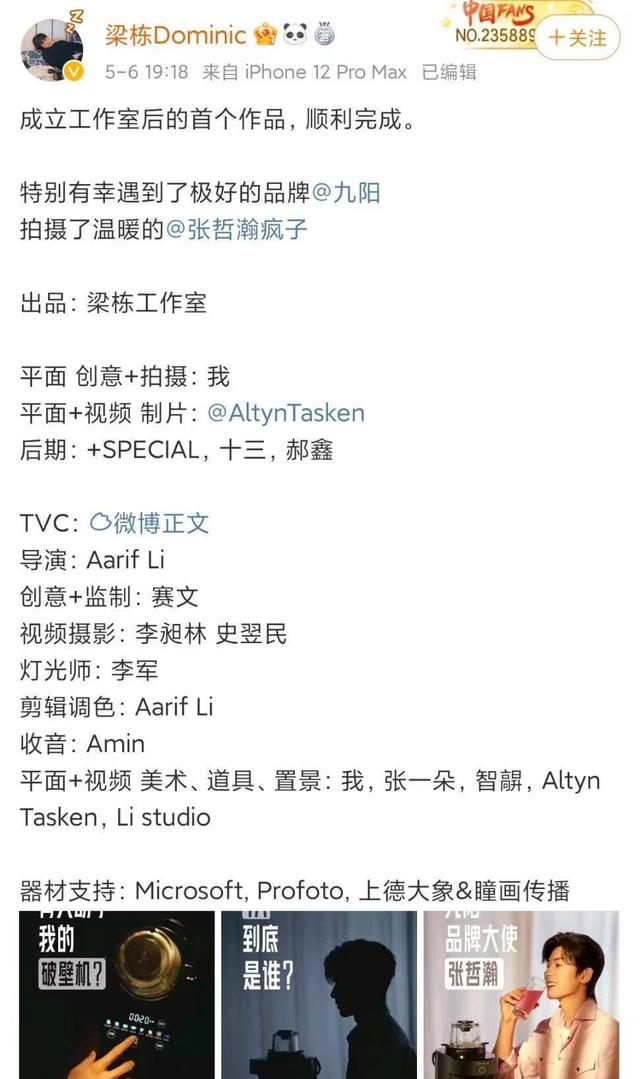640x1079 pixels.
Task: View the 到底是谁 silhouette image
Action: tap(319, 994)
